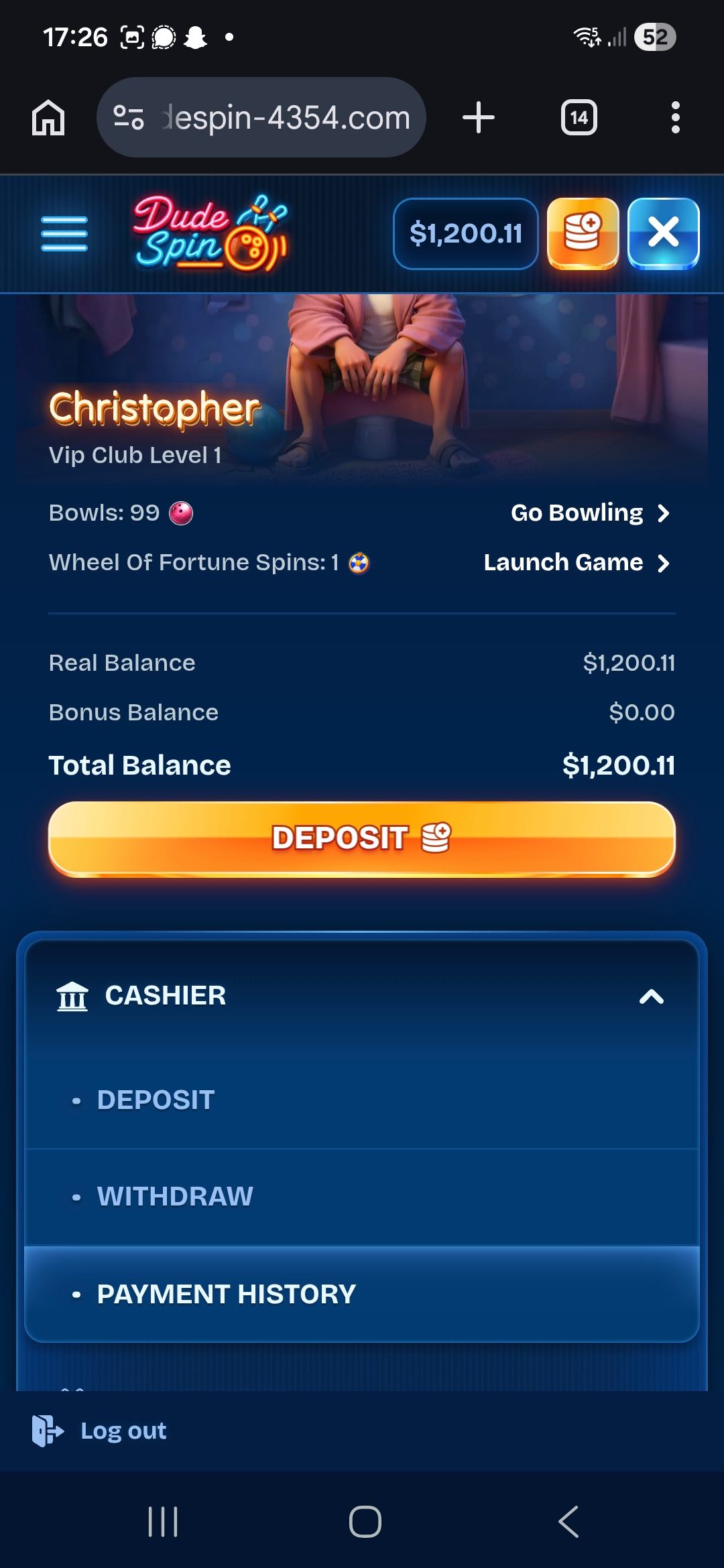Go back using system navigation

(x=568, y=1521)
